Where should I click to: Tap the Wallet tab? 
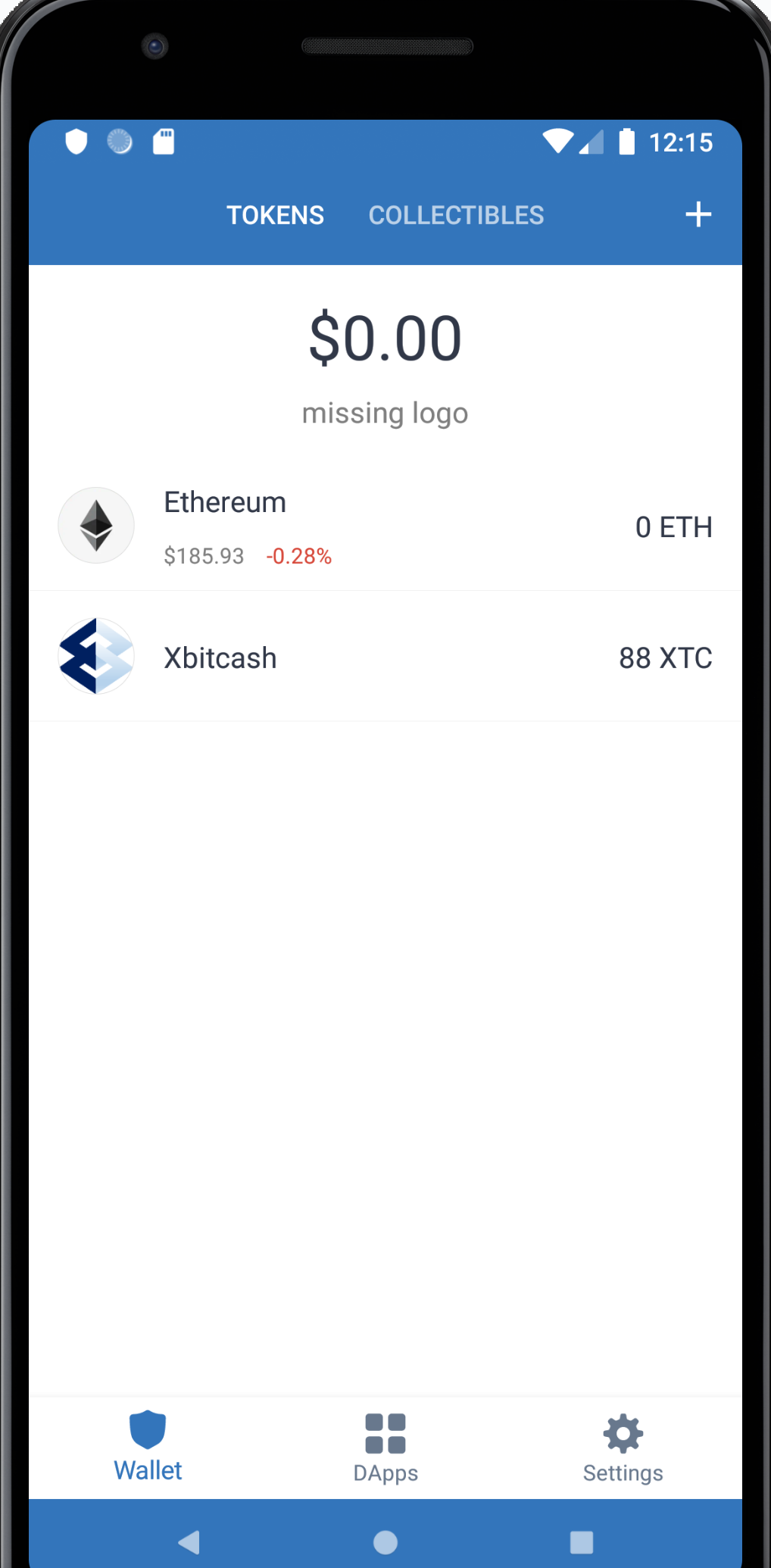[148, 1448]
